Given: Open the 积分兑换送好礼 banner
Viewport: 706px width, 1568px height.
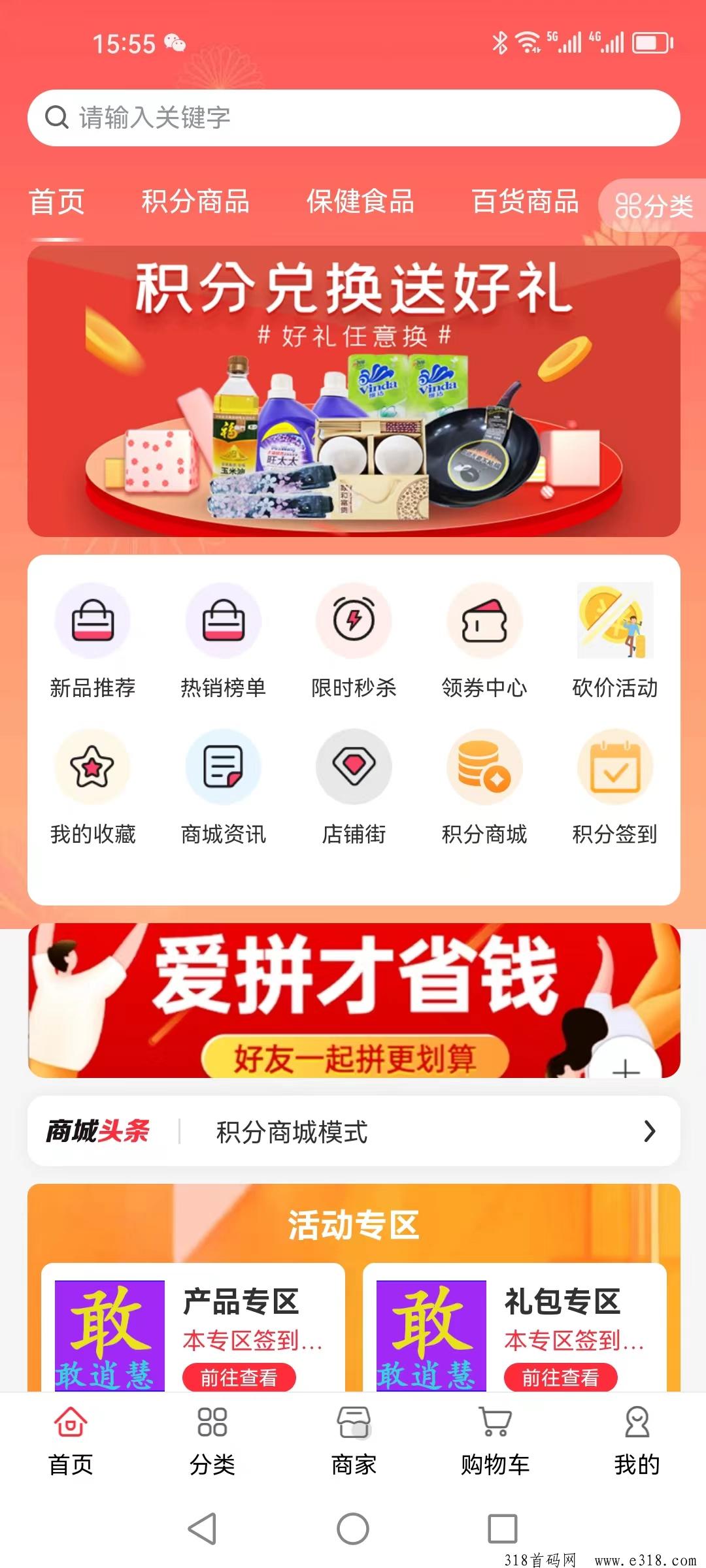Looking at the screenshot, I should (x=354, y=391).
